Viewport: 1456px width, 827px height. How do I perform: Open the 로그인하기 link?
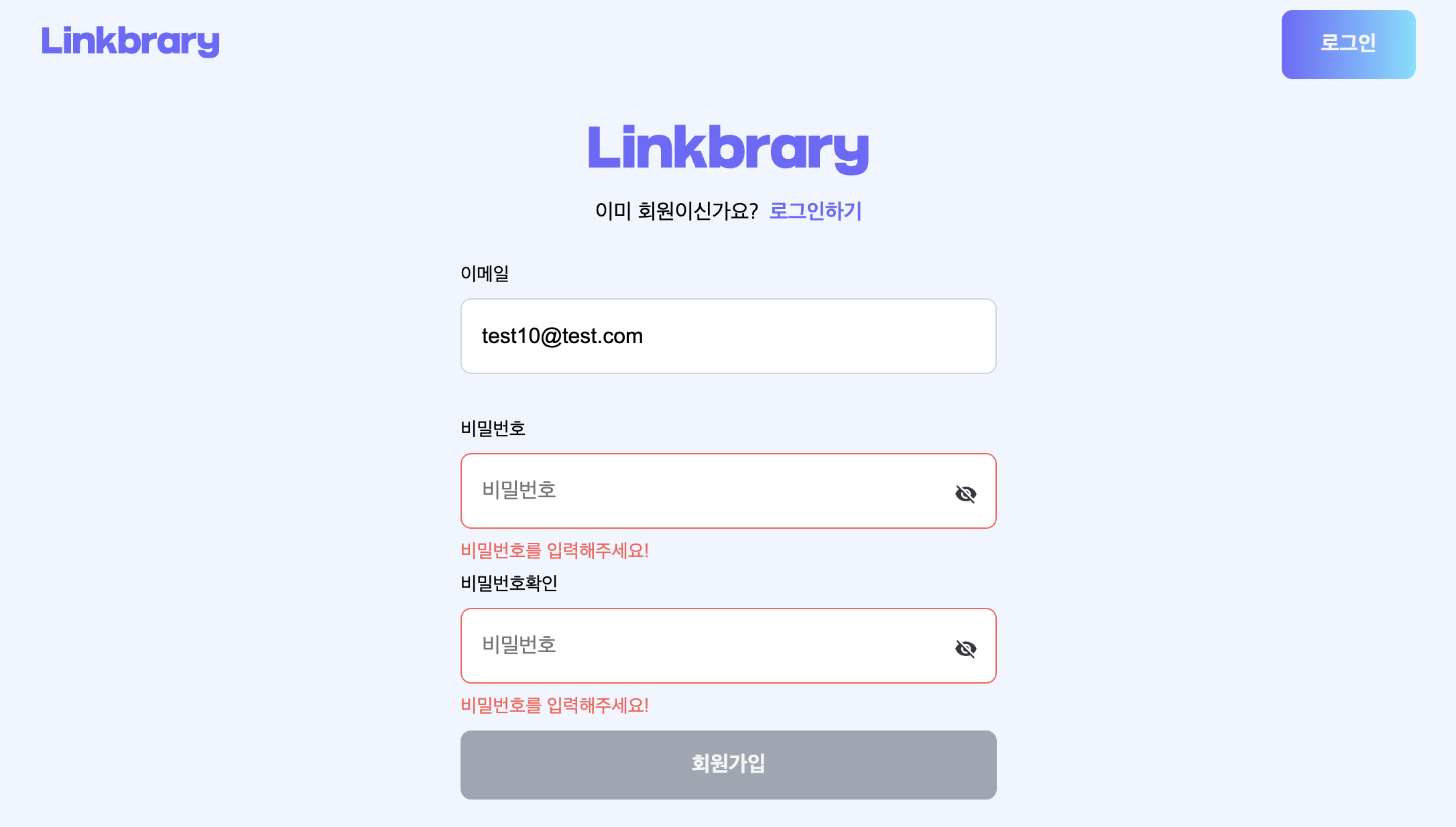(x=815, y=211)
